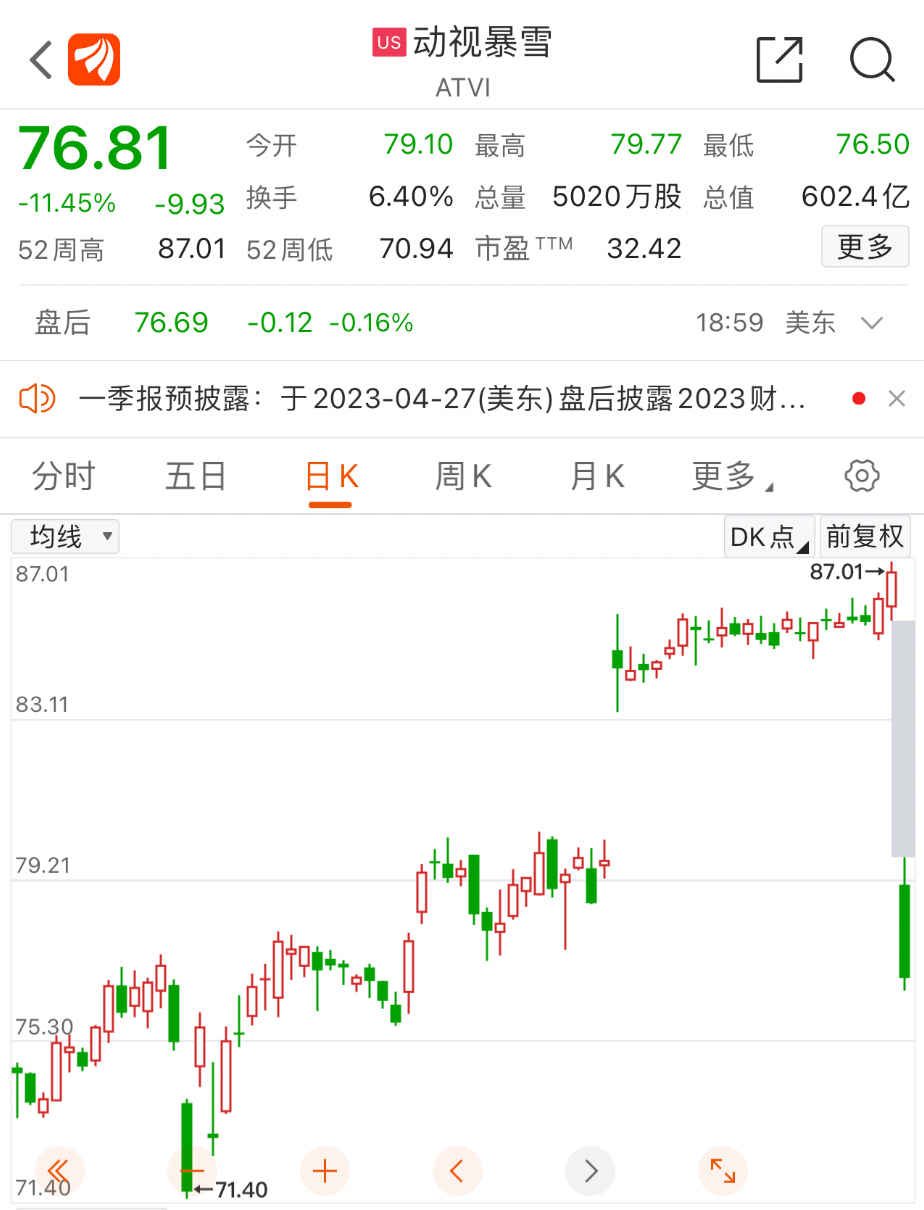Tap the Eastmoney logo at top left
Image resolution: width=924 pixels, height=1210 pixels.
point(93,58)
